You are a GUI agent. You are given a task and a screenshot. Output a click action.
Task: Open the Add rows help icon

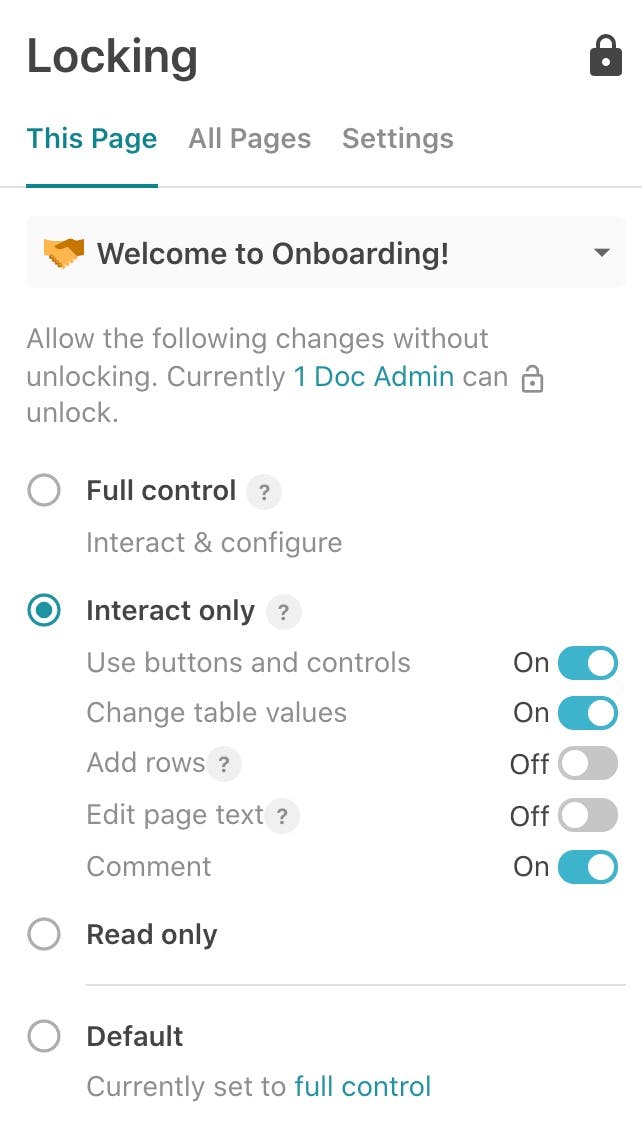click(224, 765)
